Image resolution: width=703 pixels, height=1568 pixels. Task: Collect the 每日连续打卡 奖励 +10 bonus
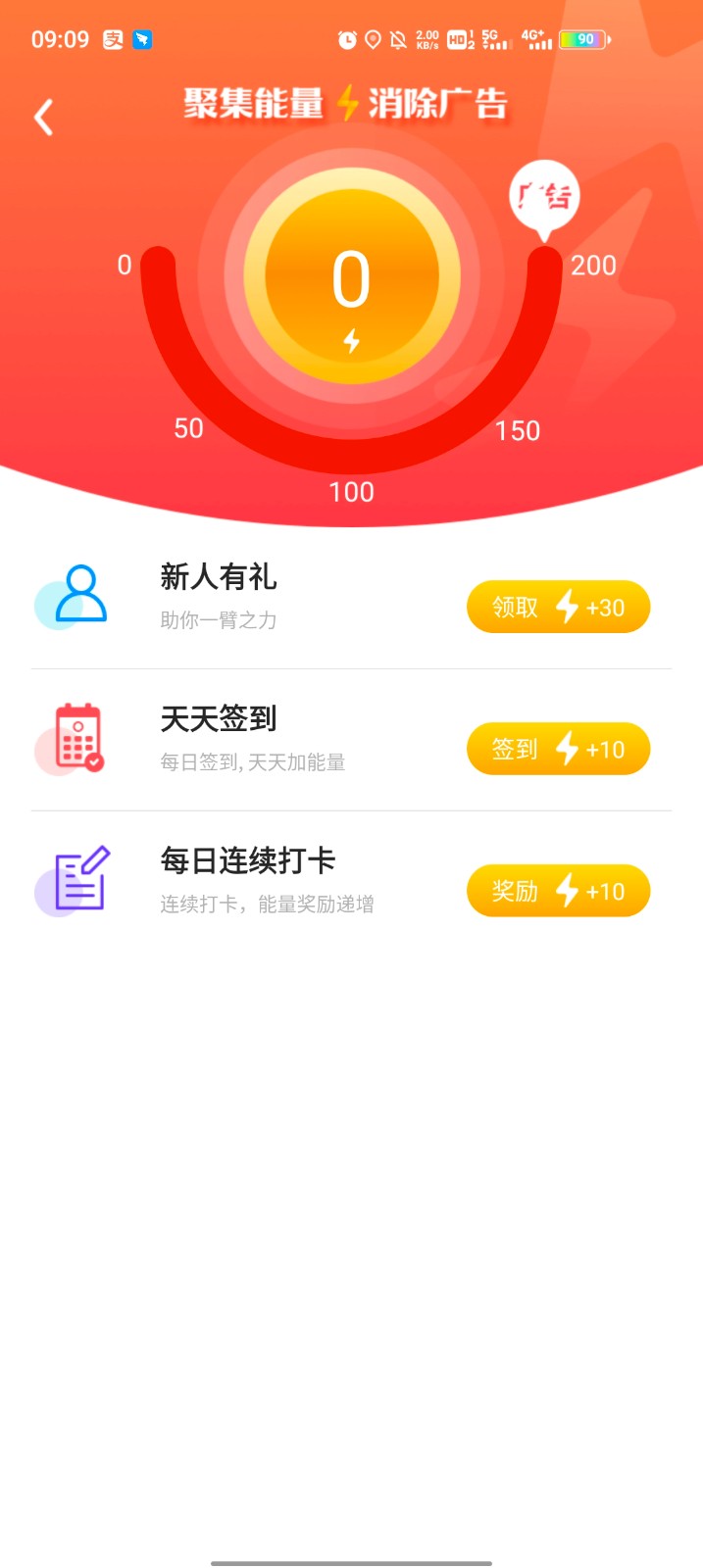click(558, 892)
